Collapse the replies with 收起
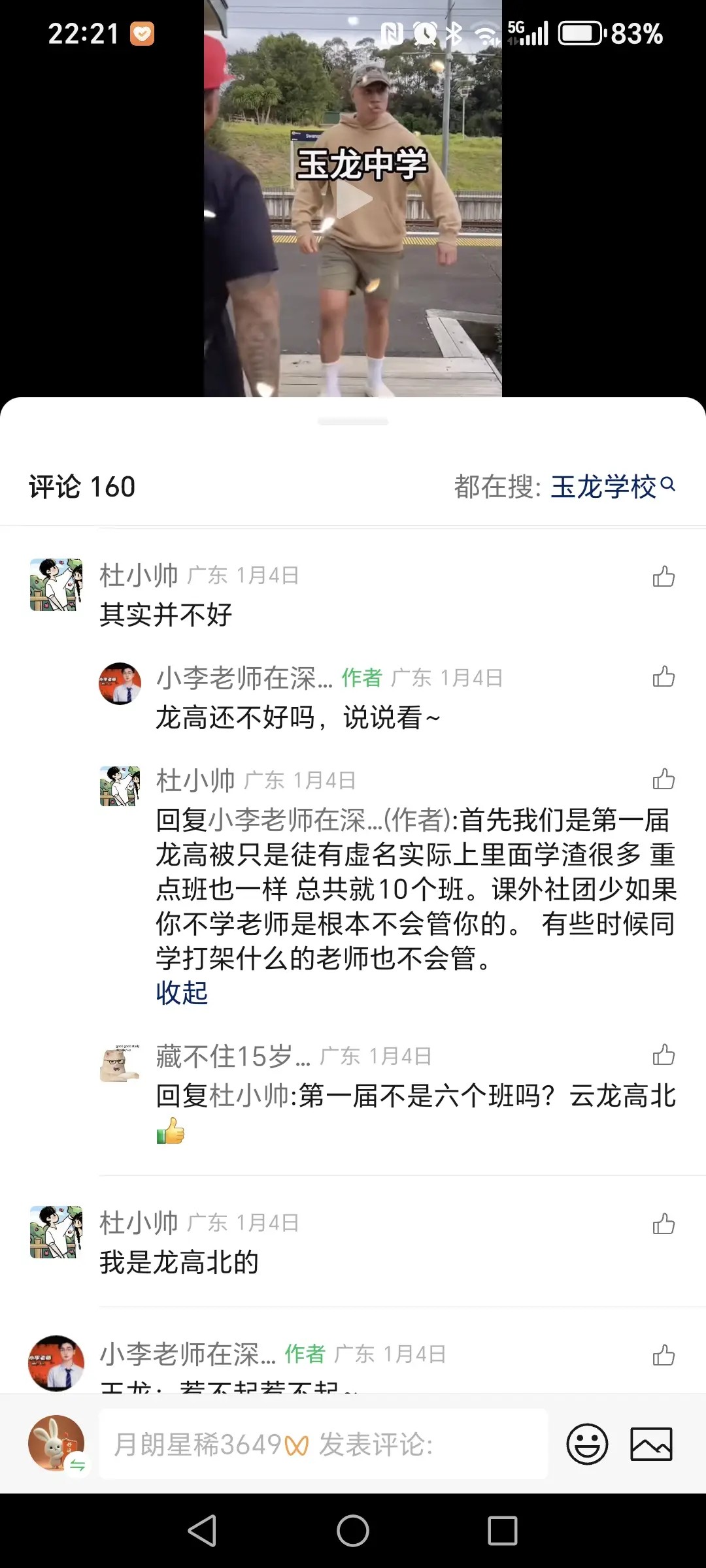The height and width of the screenshot is (1568, 706). click(x=182, y=993)
